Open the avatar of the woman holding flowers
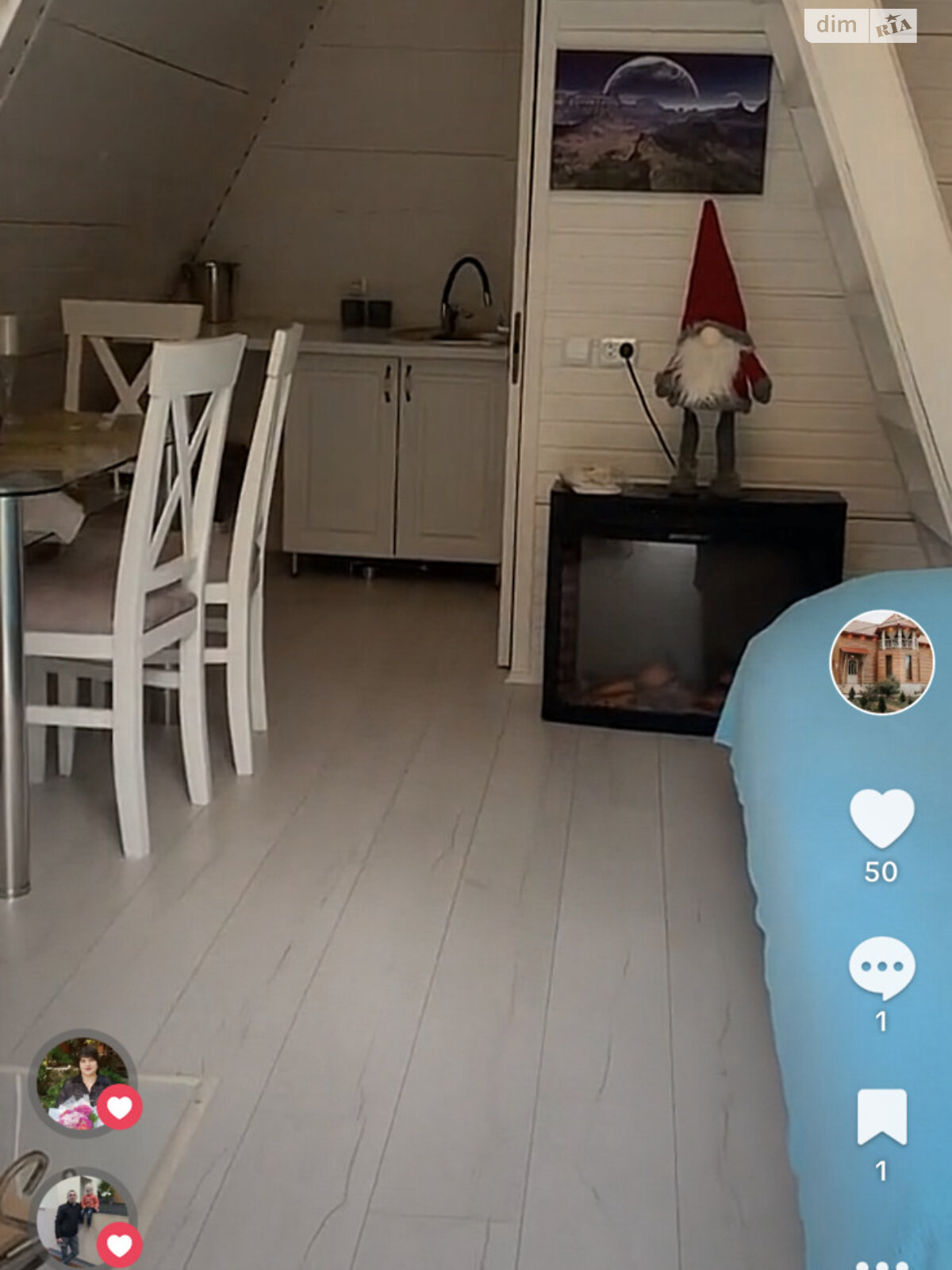952x1270 pixels. click(x=82, y=1083)
